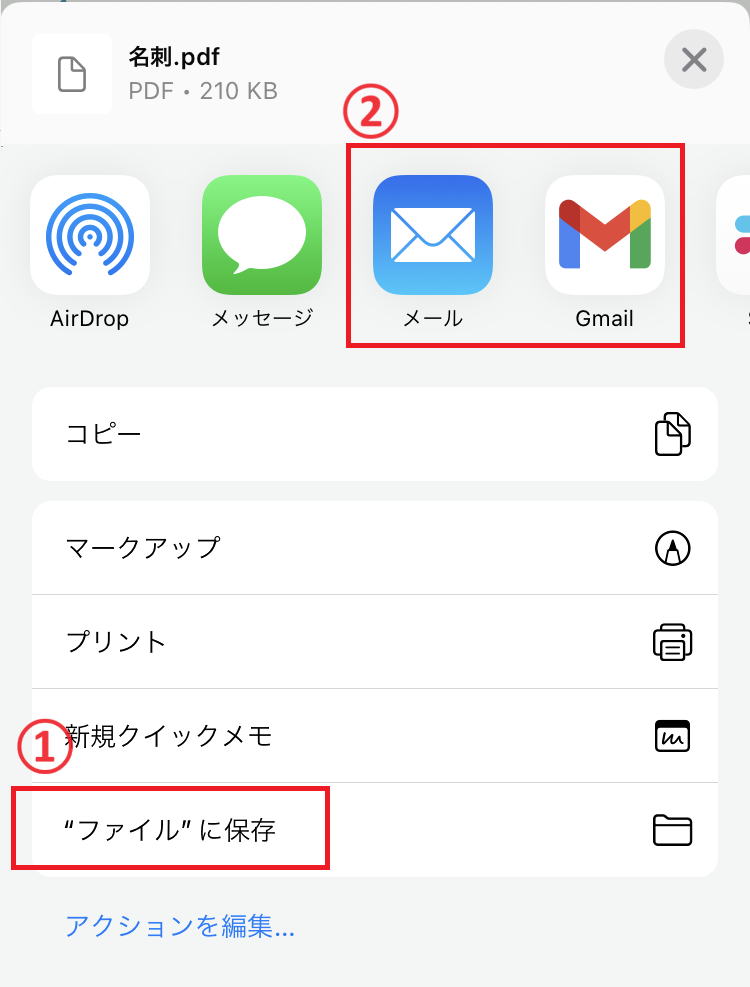Tap the 新規クイックメモ quick note icon

[x=673, y=736]
